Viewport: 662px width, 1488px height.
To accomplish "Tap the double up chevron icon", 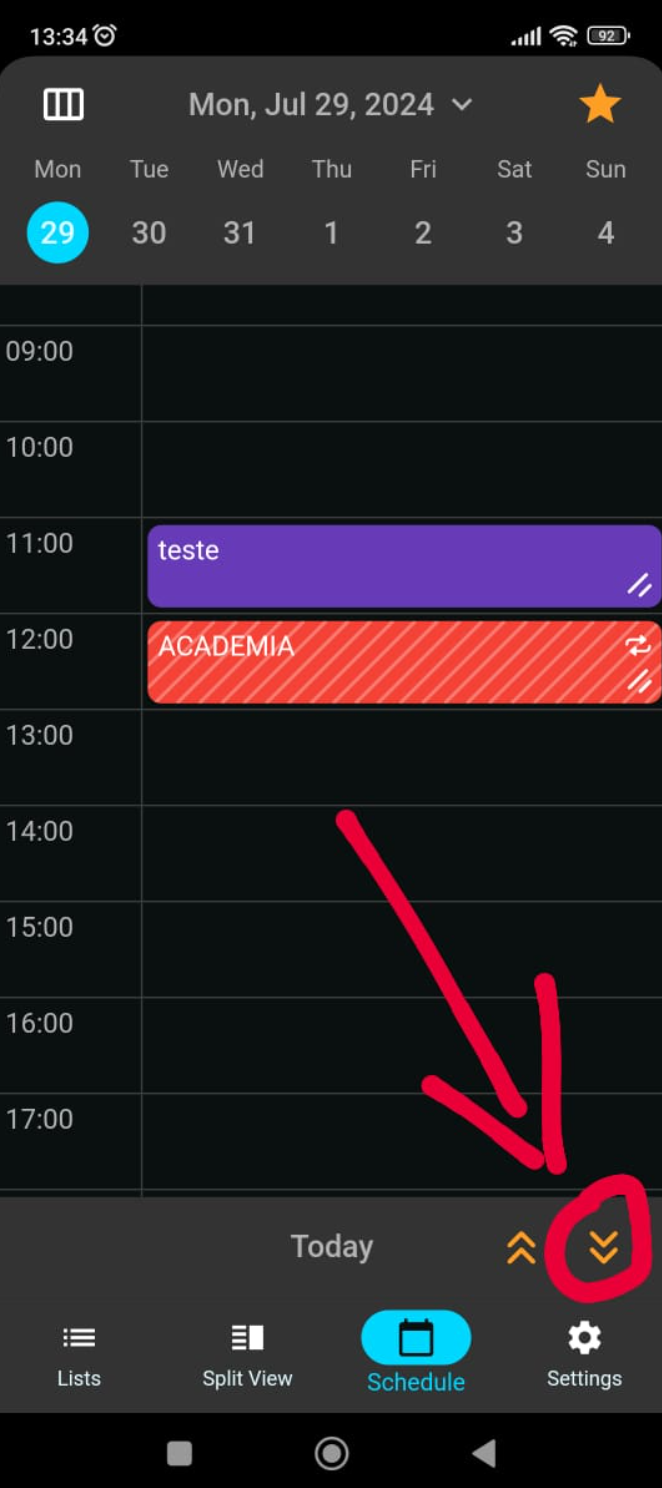I will (521, 1247).
